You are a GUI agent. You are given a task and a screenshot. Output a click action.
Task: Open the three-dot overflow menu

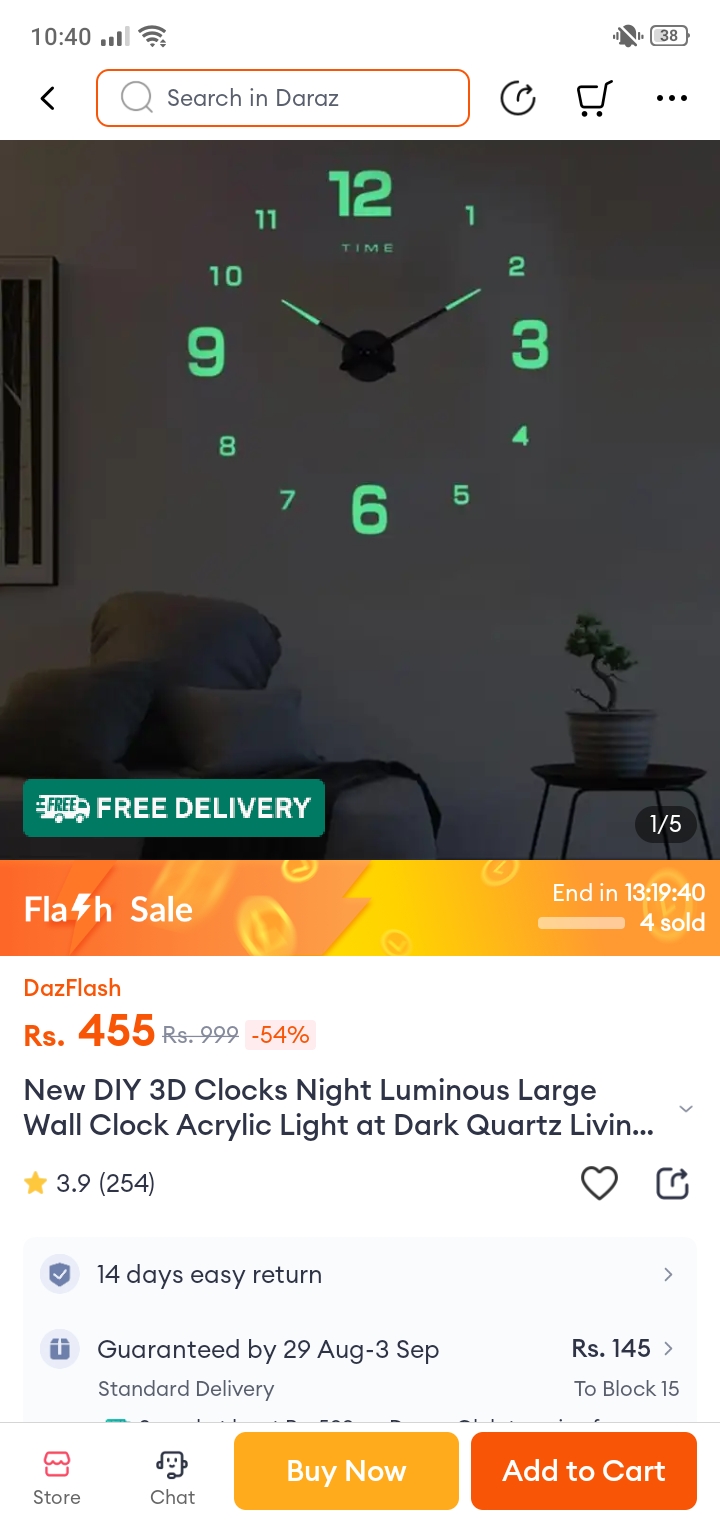tap(671, 98)
